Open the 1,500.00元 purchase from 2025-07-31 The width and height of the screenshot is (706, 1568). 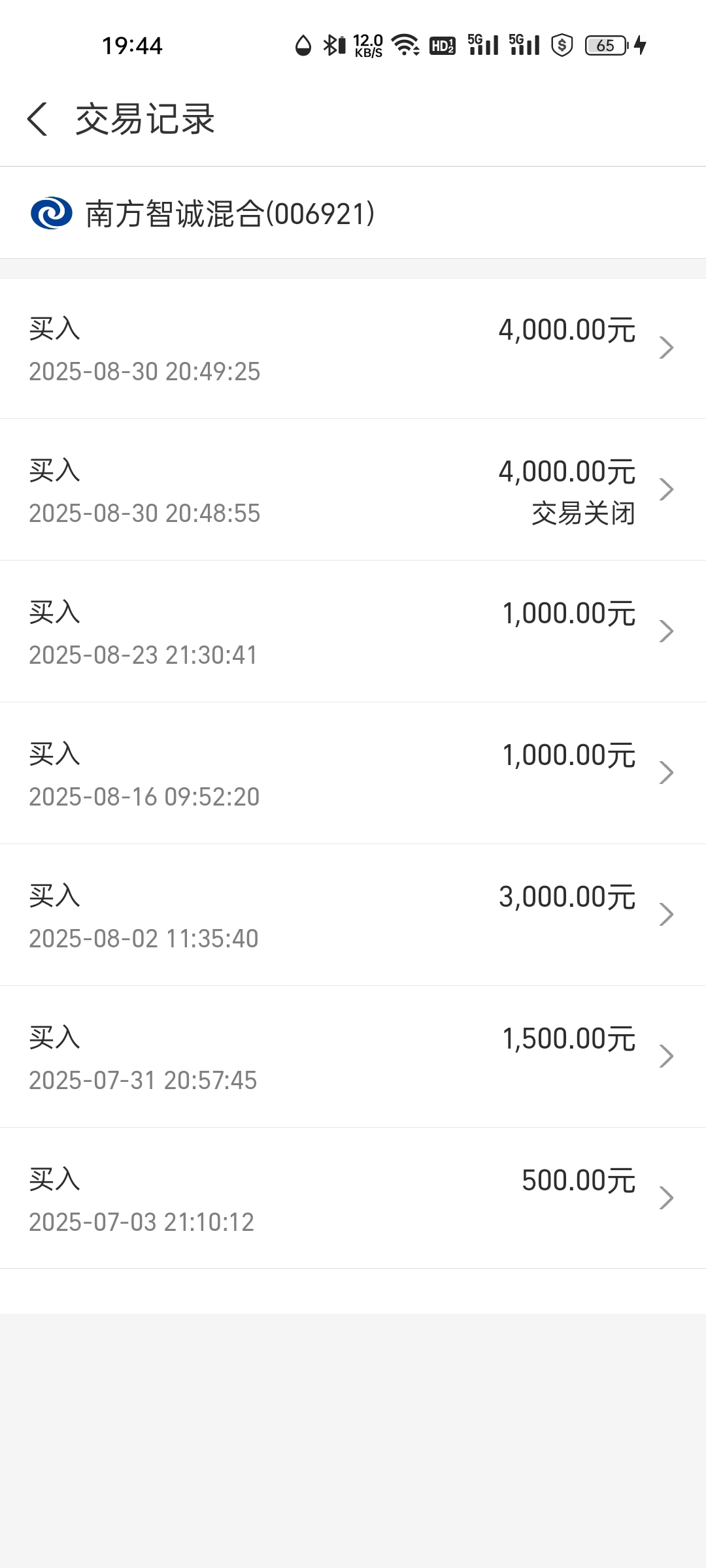tap(353, 1057)
